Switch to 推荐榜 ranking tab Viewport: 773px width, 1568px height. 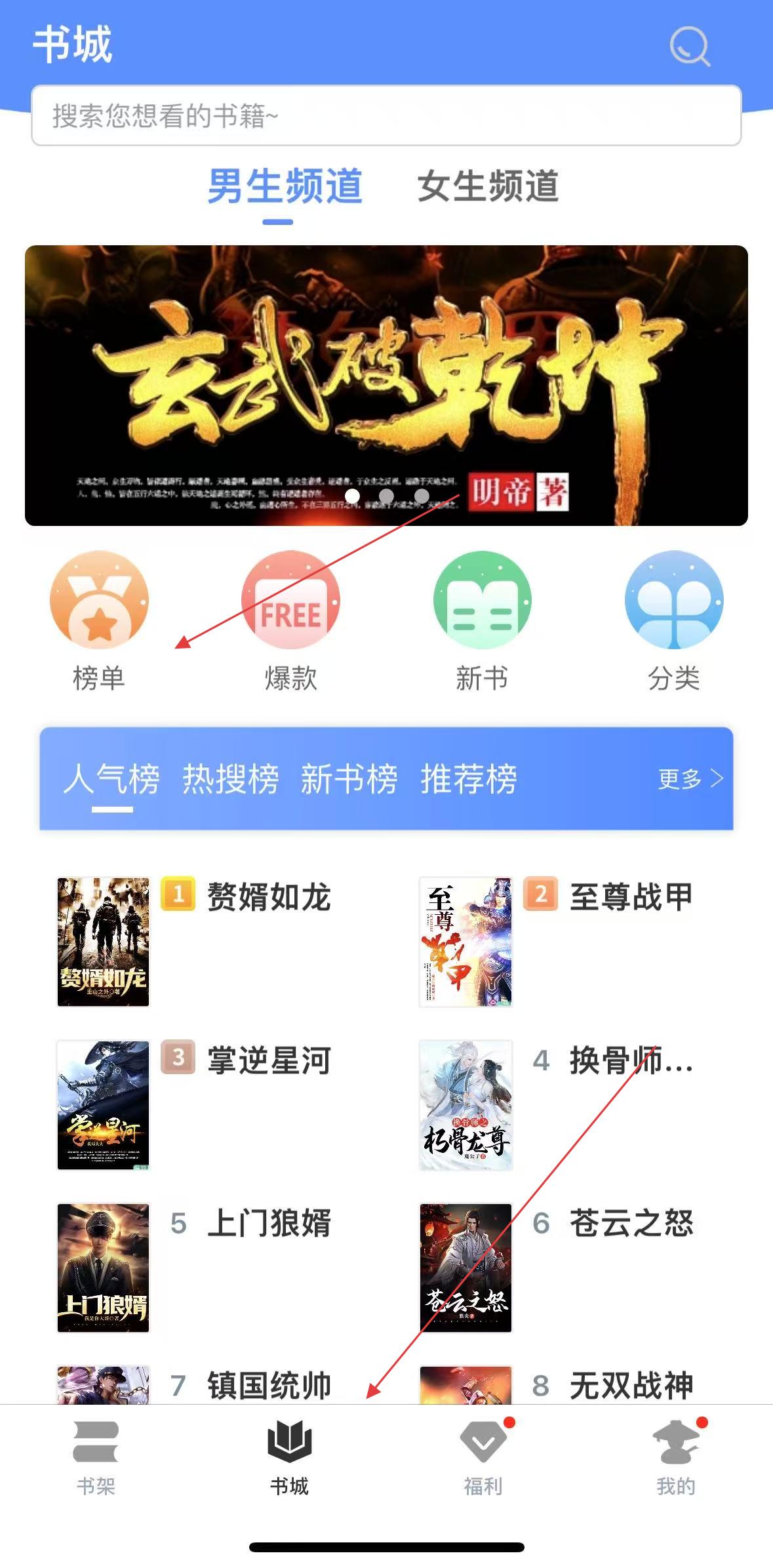pos(468,779)
